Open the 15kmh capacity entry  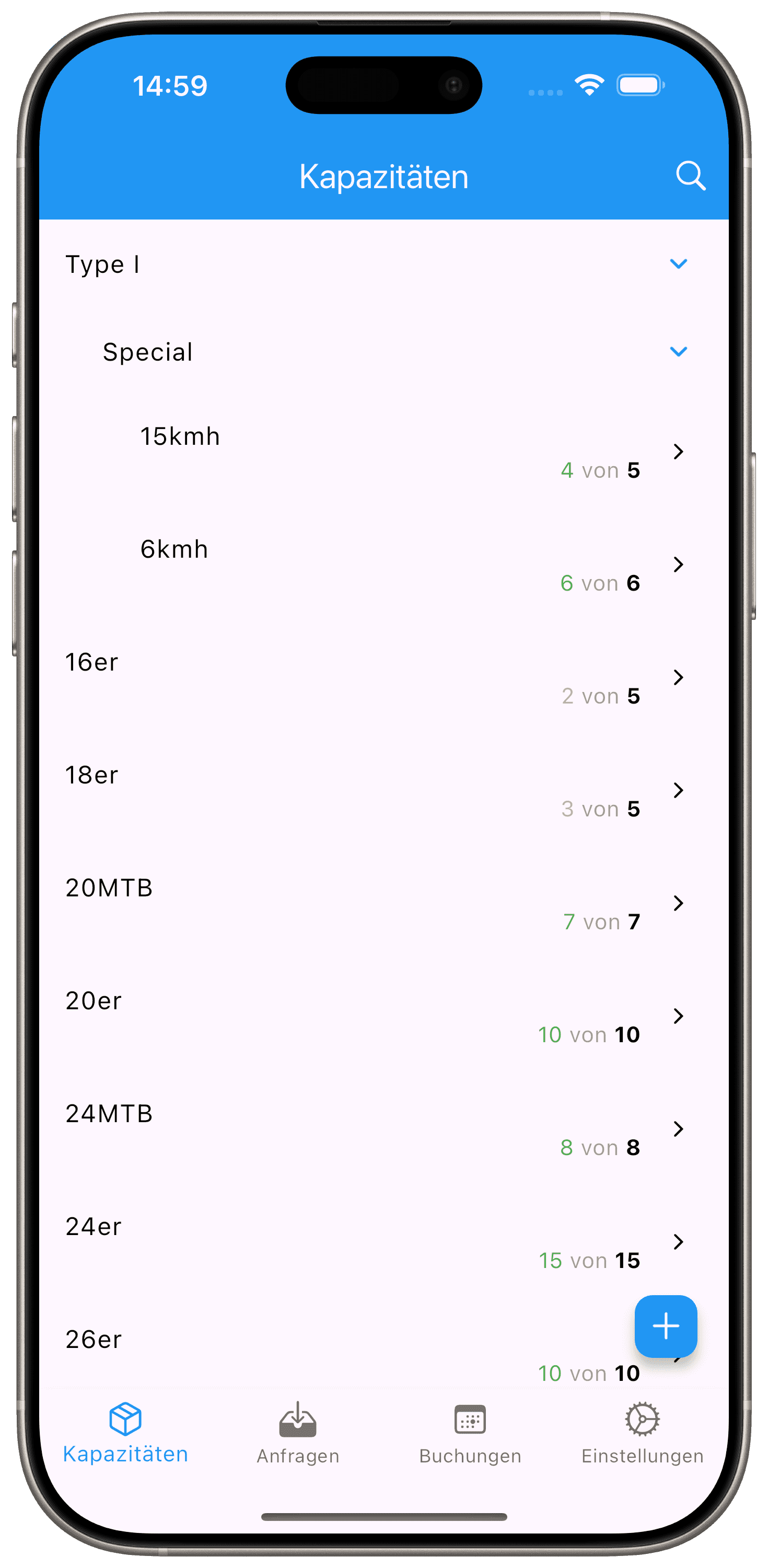(383, 452)
